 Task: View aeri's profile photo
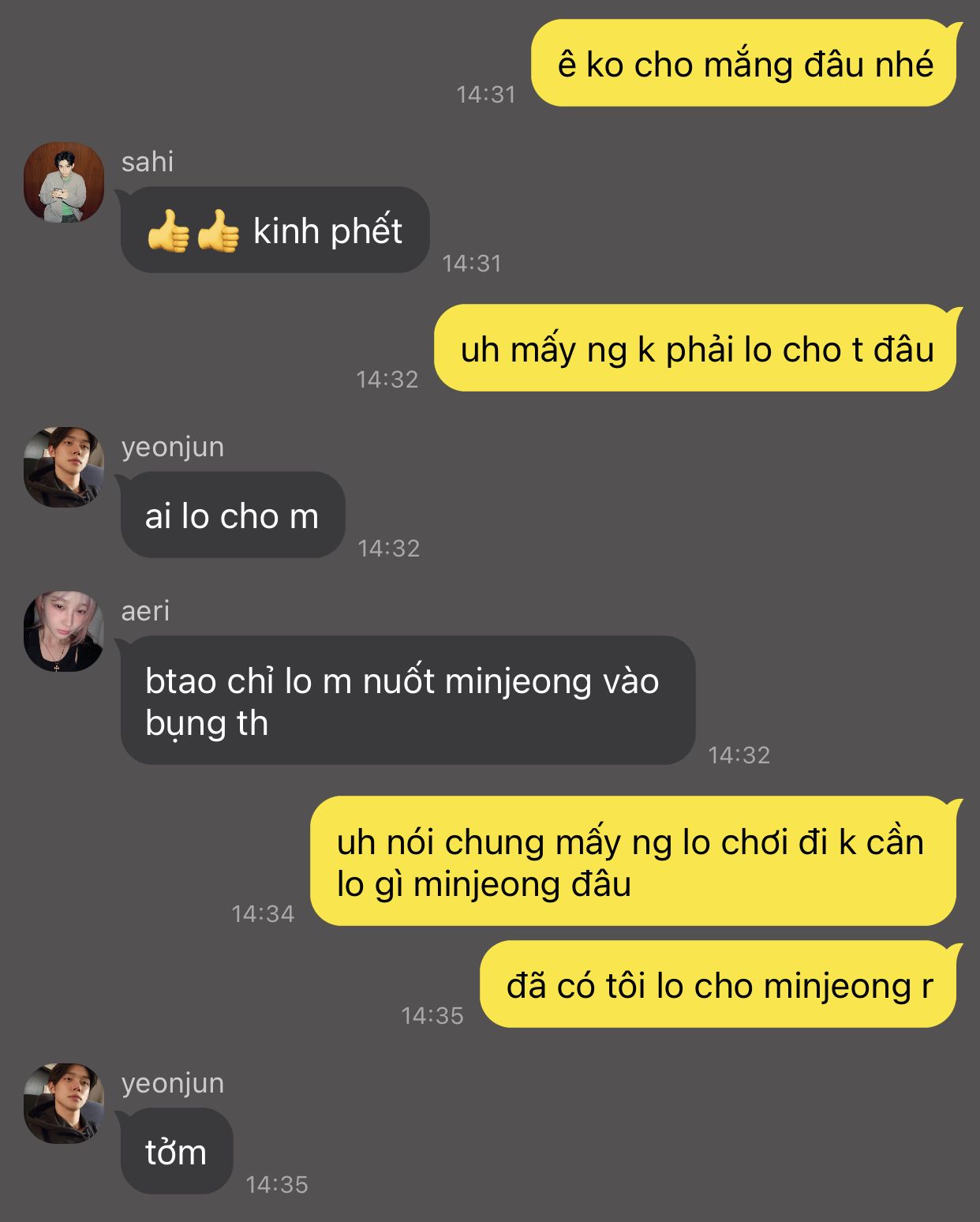(x=64, y=632)
